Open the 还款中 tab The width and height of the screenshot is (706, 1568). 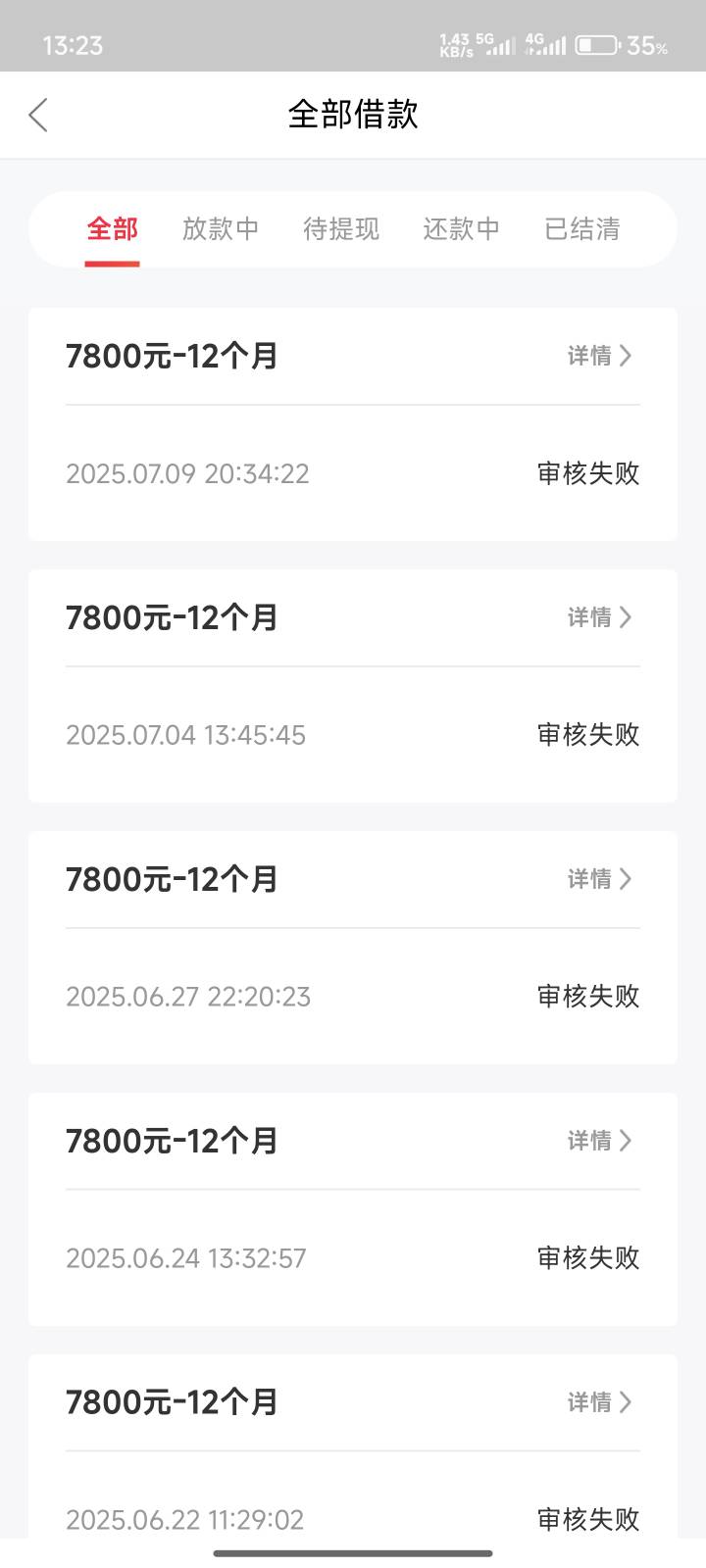coord(462,229)
